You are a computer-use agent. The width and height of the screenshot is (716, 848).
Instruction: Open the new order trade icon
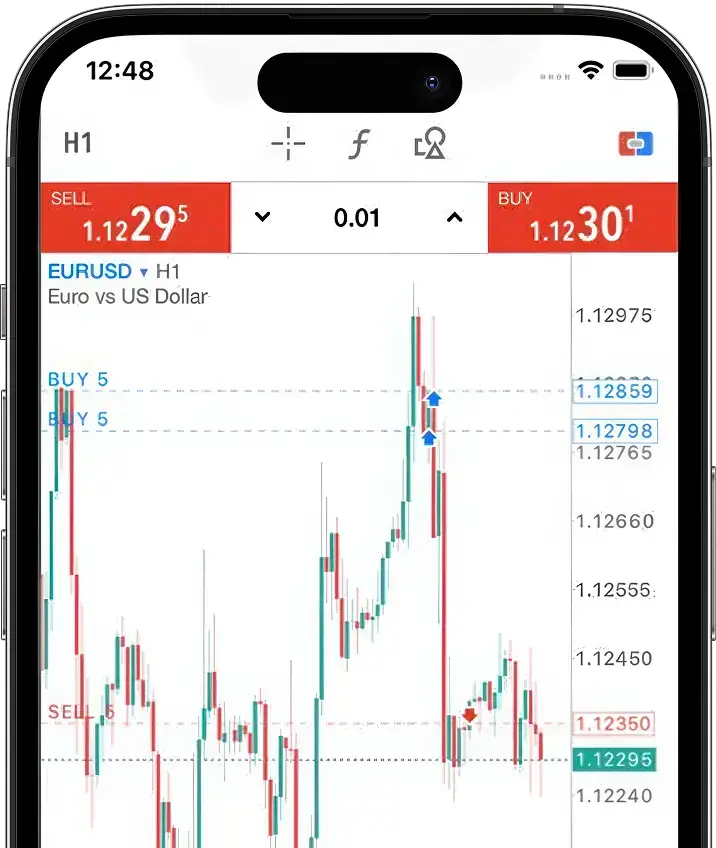[635, 144]
